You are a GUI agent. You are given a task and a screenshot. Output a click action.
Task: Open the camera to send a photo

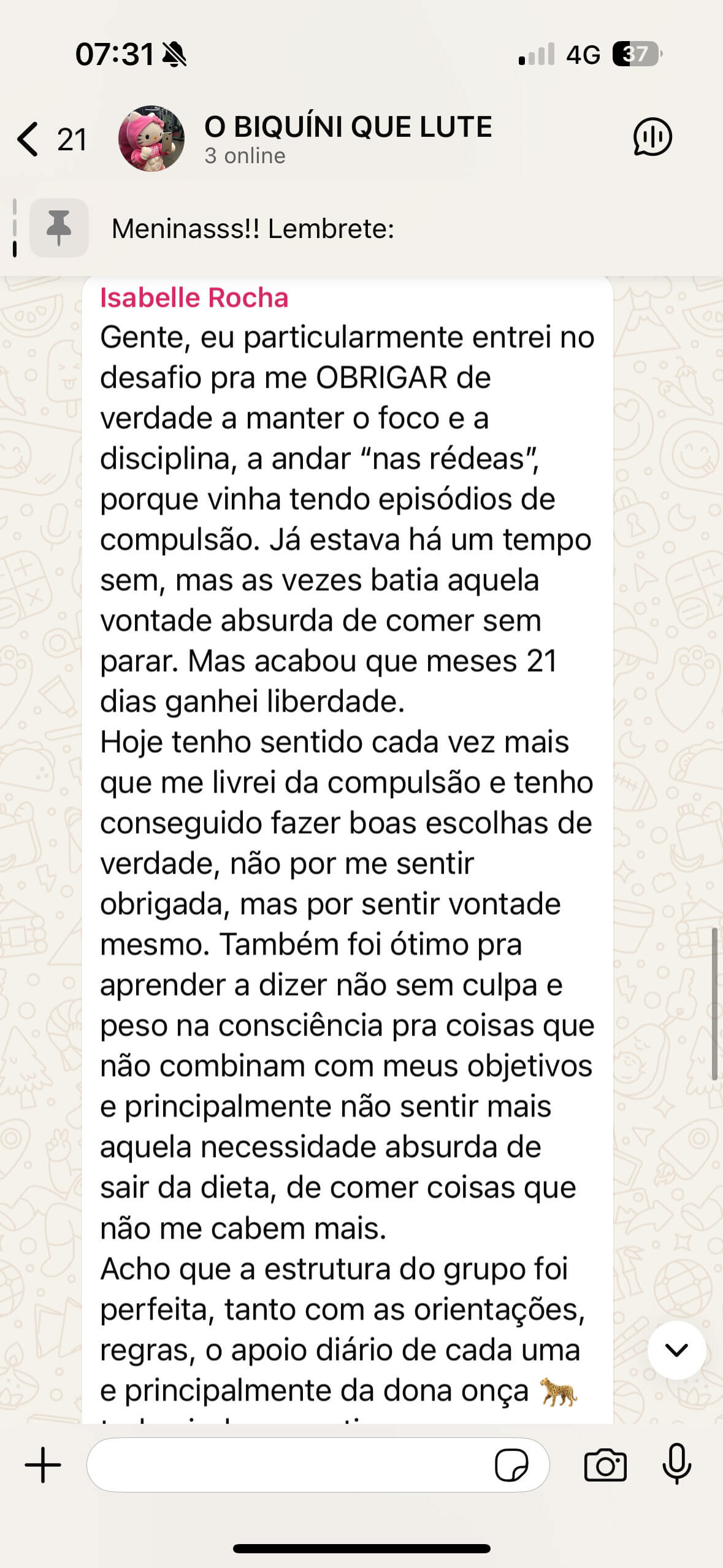tap(605, 1466)
